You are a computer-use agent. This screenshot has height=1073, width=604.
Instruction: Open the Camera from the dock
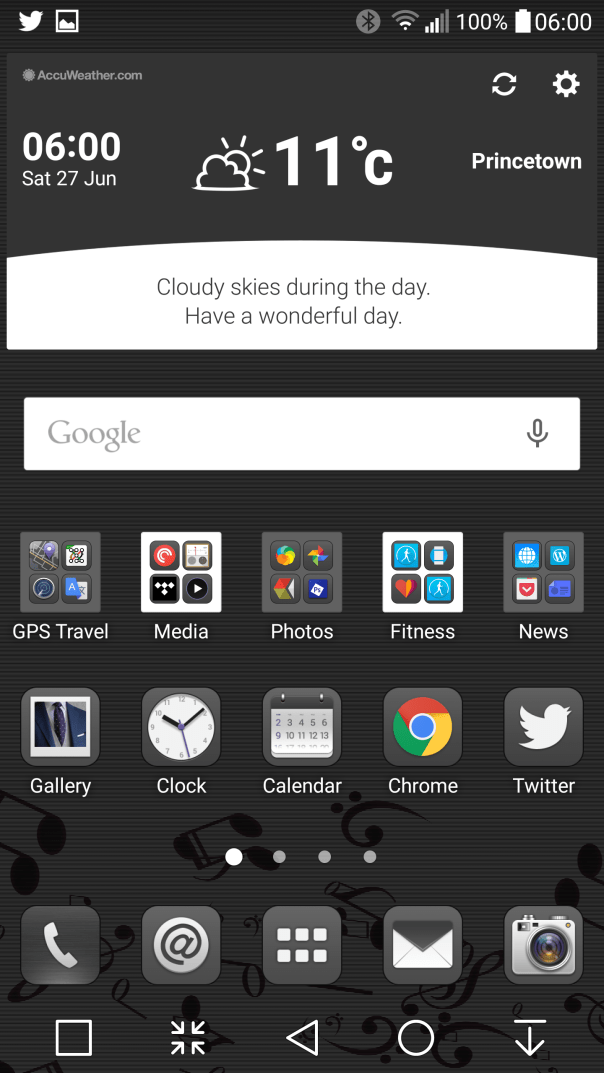point(543,945)
